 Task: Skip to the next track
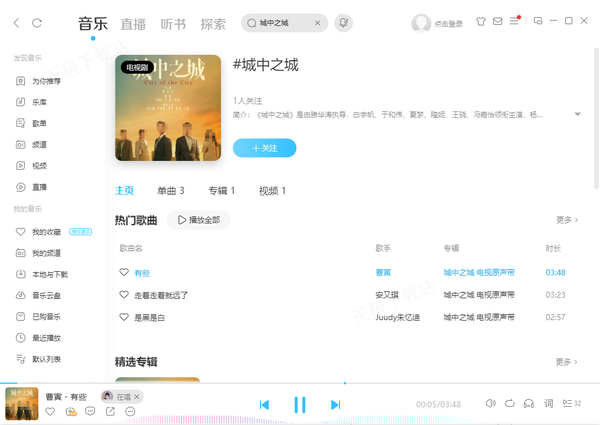(x=335, y=404)
